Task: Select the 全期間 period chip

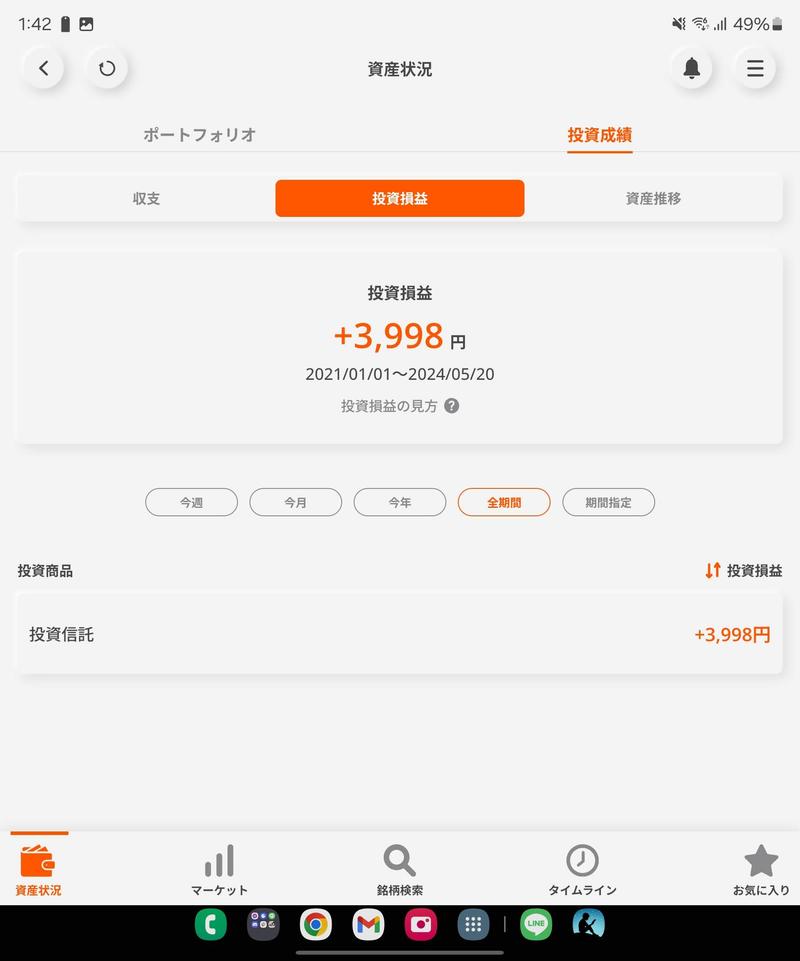Action: pyautogui.click(x=504, y=502)
